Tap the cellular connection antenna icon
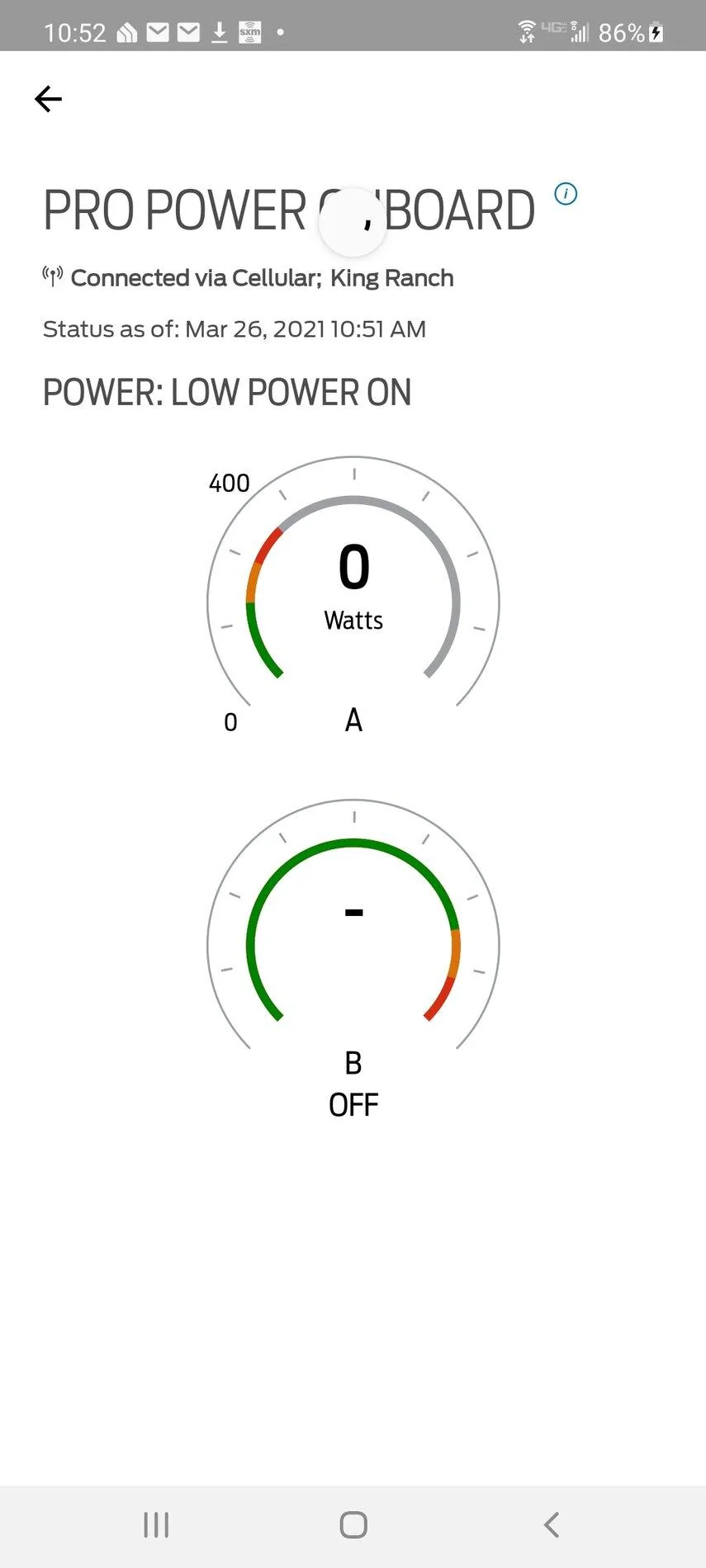The height and width of the screenshot is (1568, 706). [x=52, y=276]
